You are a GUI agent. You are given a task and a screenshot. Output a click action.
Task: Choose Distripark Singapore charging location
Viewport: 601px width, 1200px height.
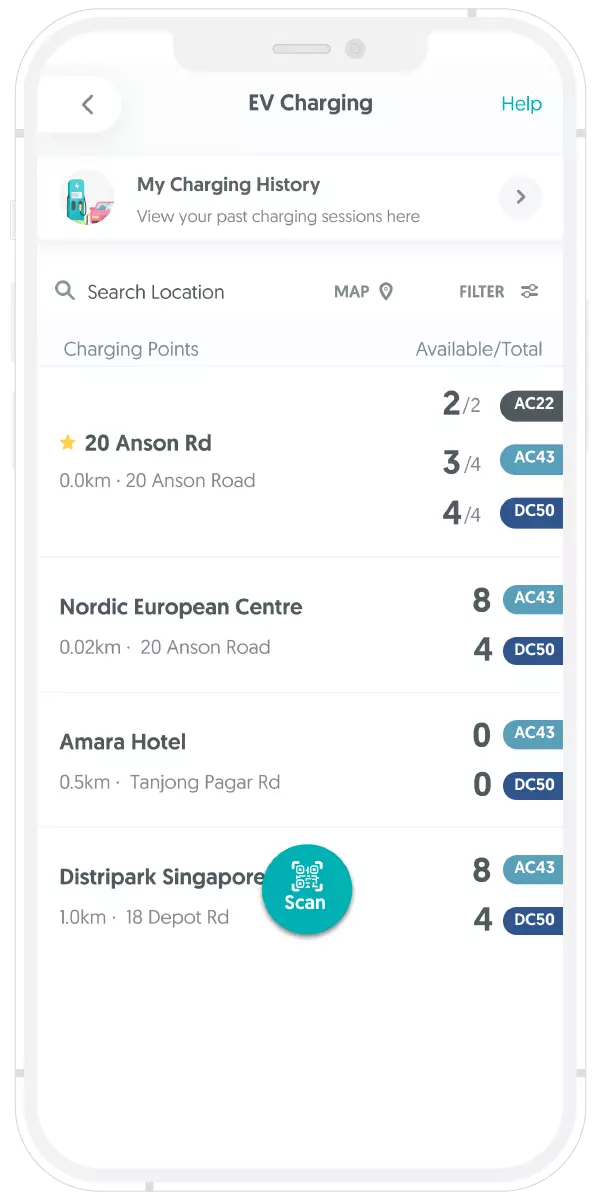(150, 879)
